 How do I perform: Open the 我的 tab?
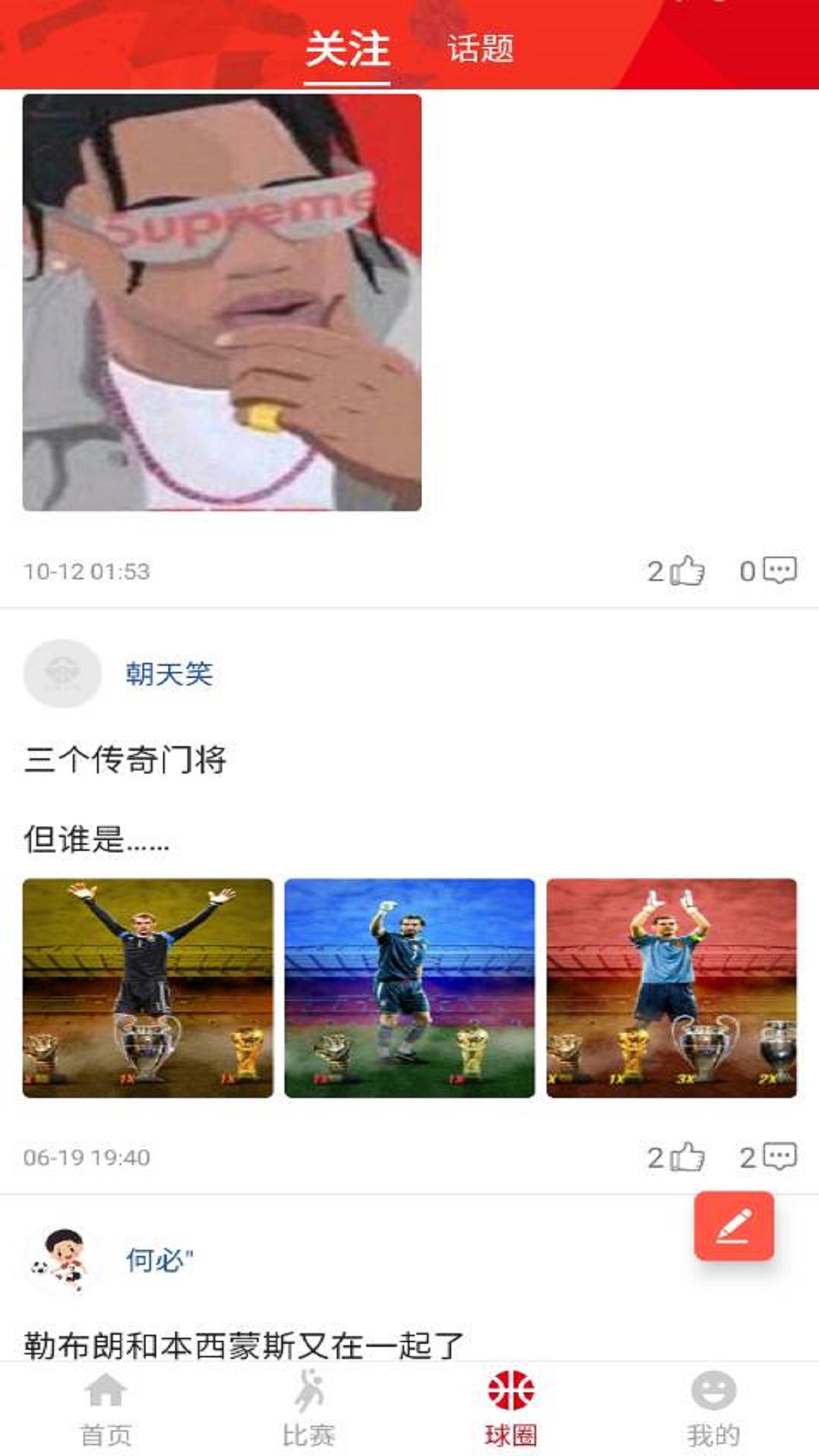pyautogui.click(x=713, y=1408)
